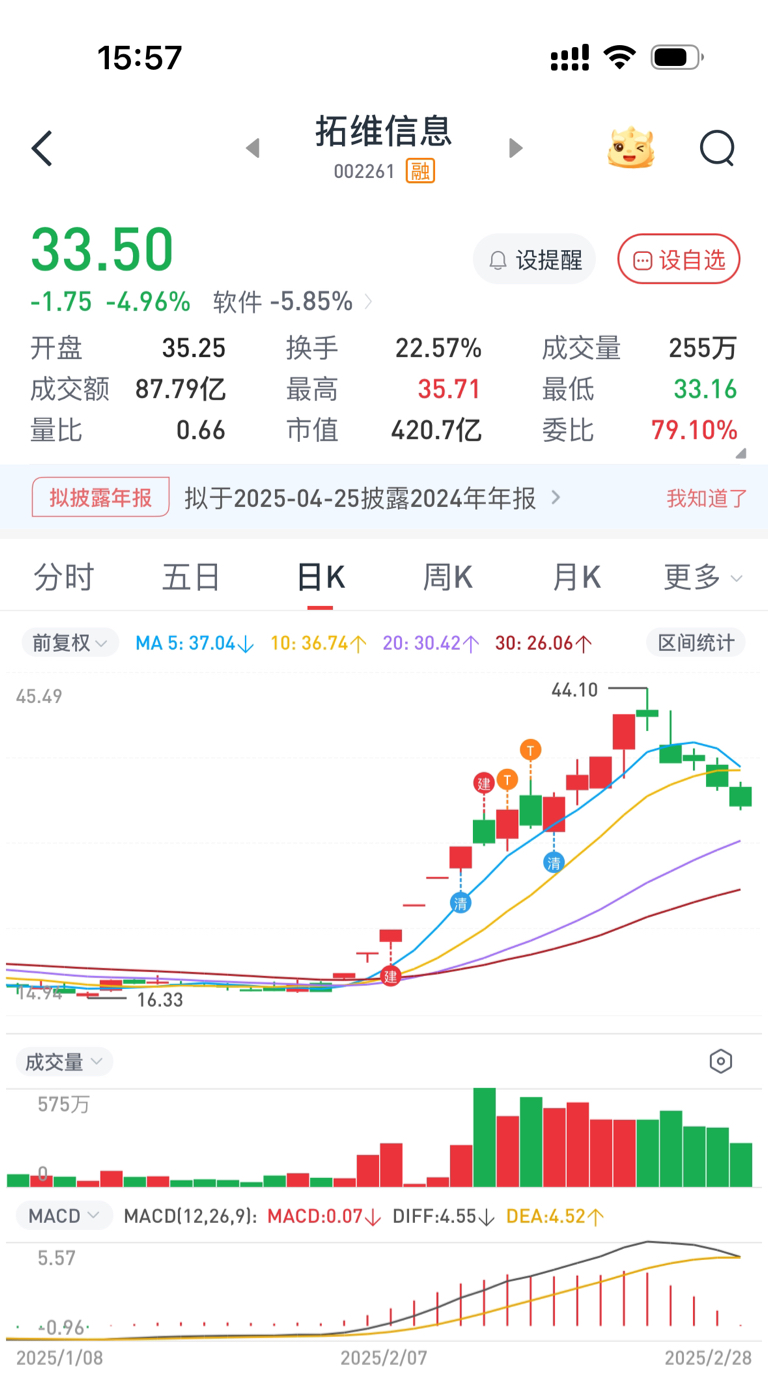769x1380 pixels.
Task: Select the 月K monthly chart tab
Action: 575,577
